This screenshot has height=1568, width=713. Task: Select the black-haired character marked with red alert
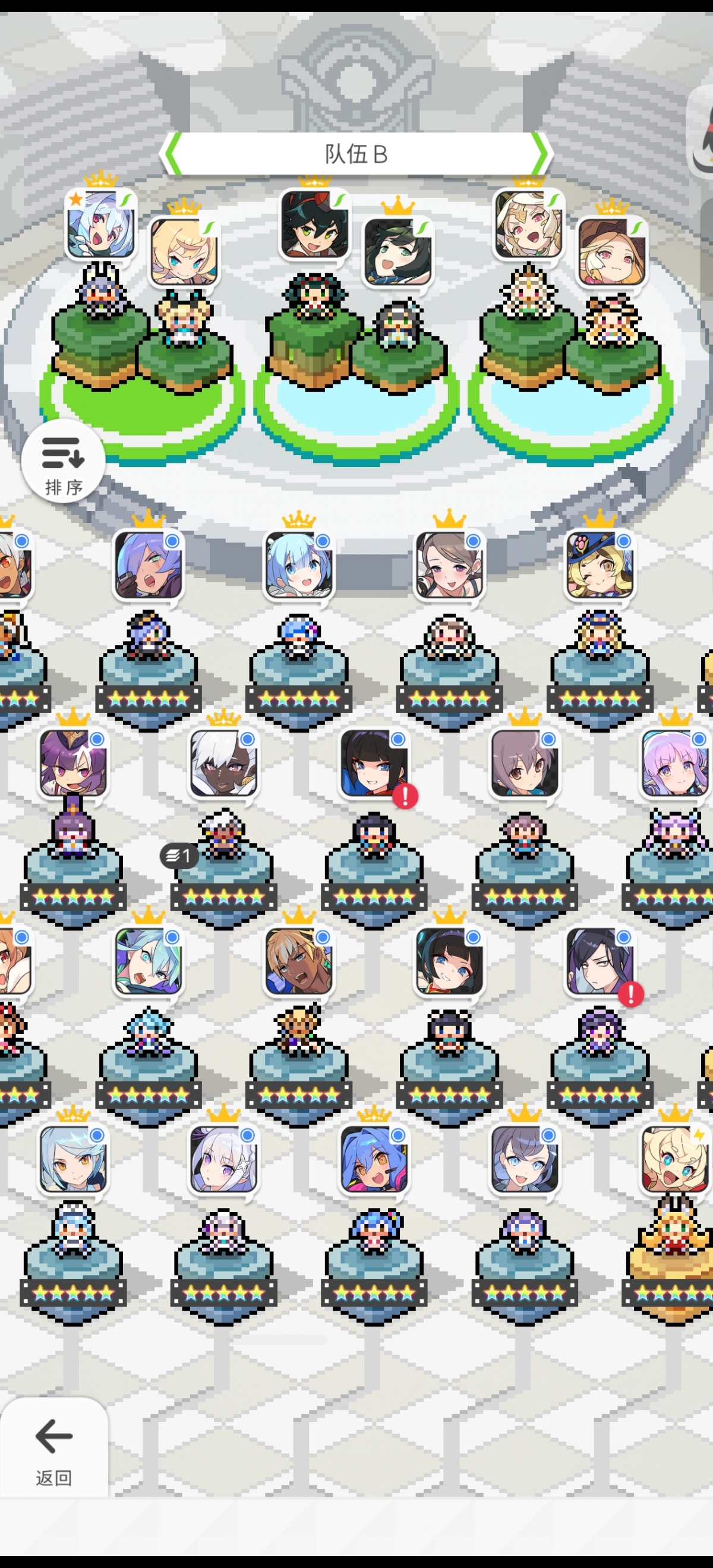(x=374, y=764)
